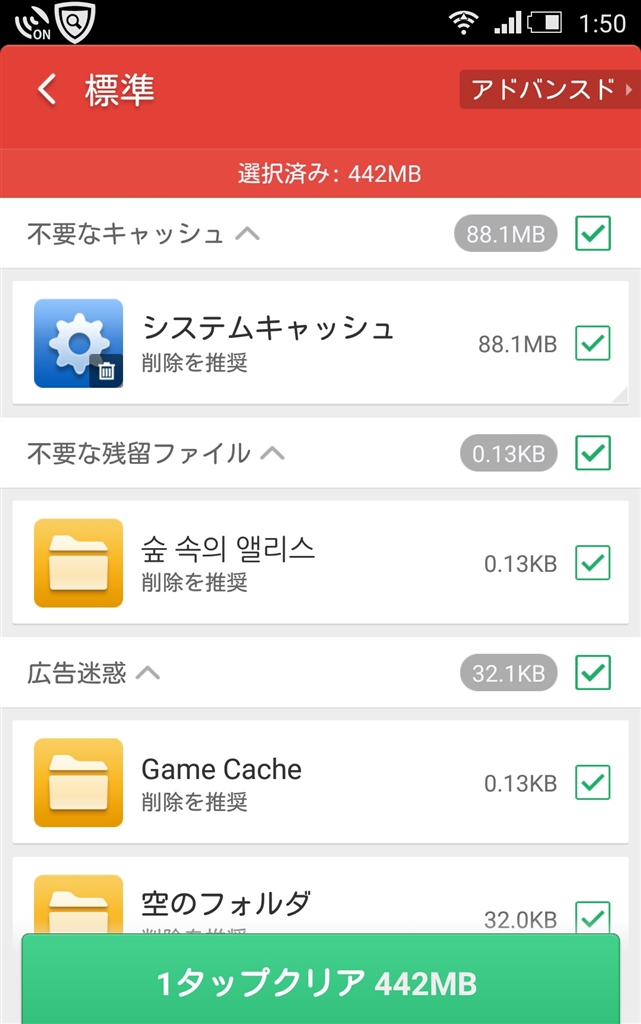Collapse the 不要な残留ファイル section
Screen dimensions: 641x1024
click(272, 453)
